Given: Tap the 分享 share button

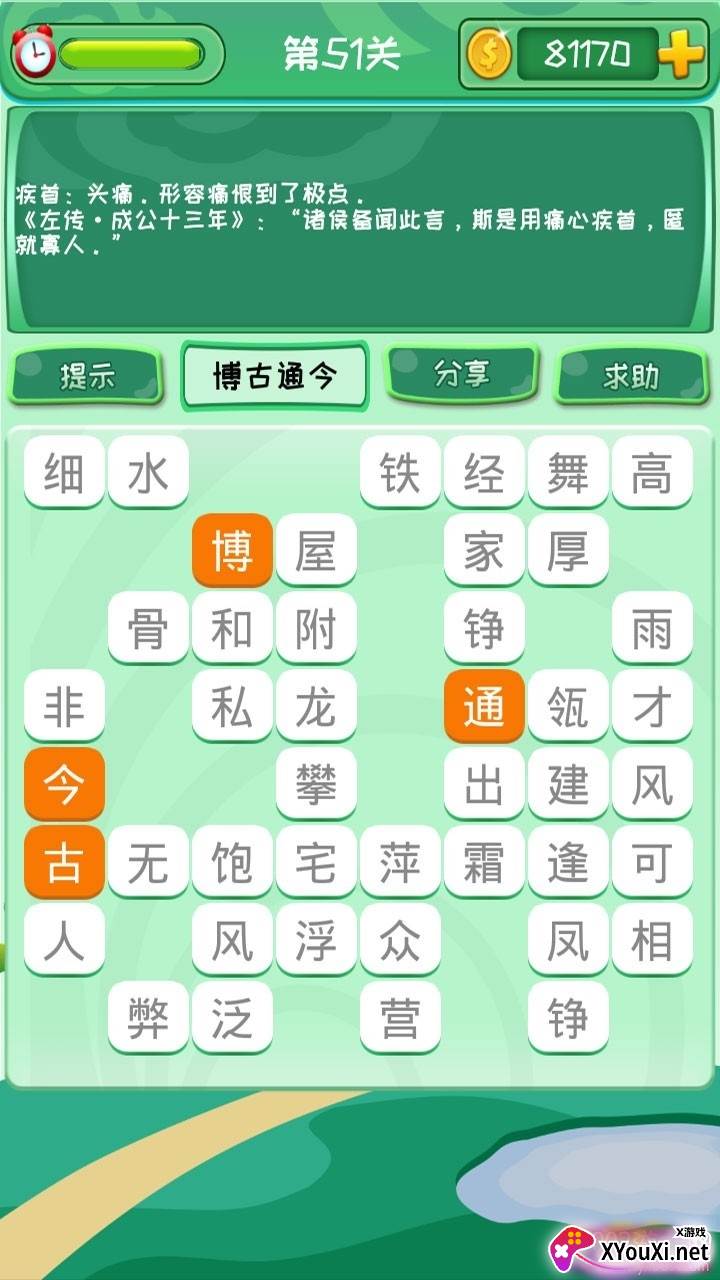Looking at the screenshot, I should pyautogui.click(x=462, y=373).
